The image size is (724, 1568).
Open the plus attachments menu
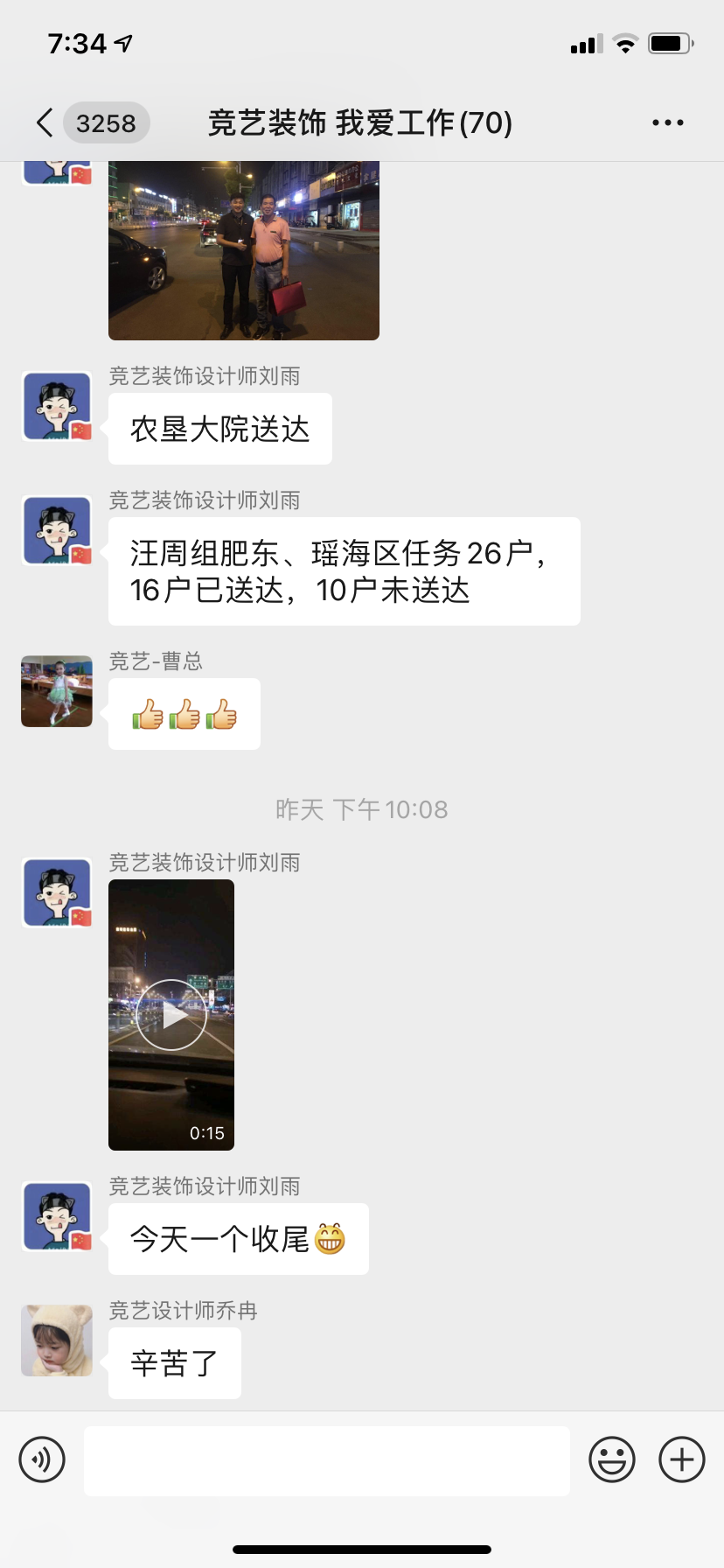pyautogui.click(x=682, y=1459)
